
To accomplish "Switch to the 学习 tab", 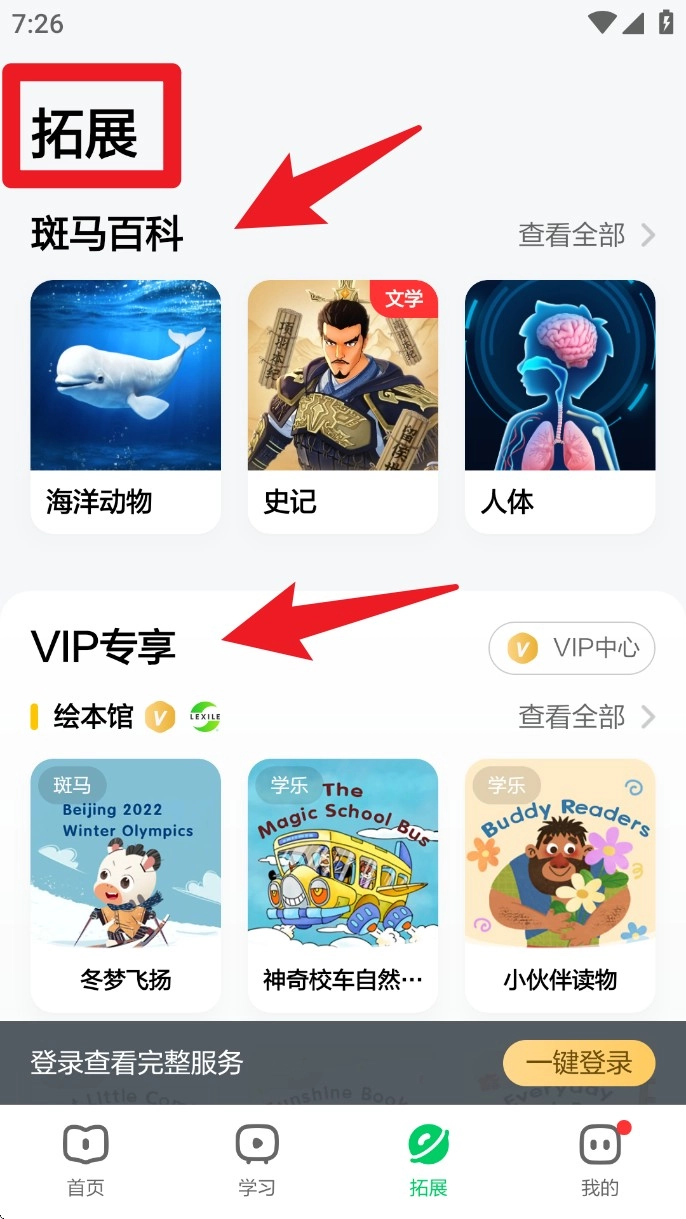I will (257, 1160).
